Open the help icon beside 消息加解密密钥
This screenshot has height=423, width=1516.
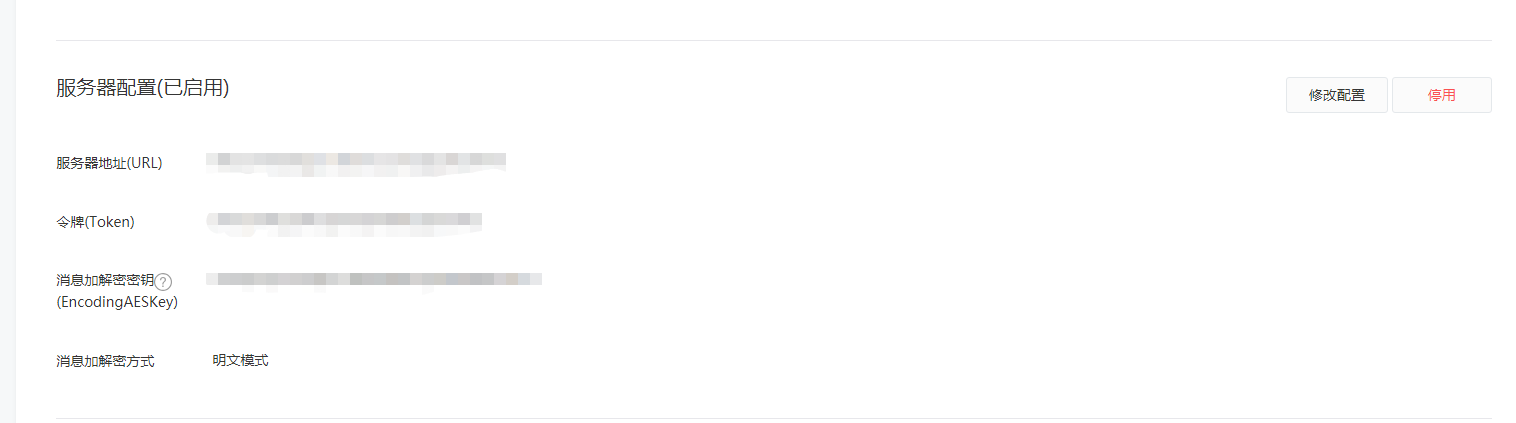tap(164, 282)
